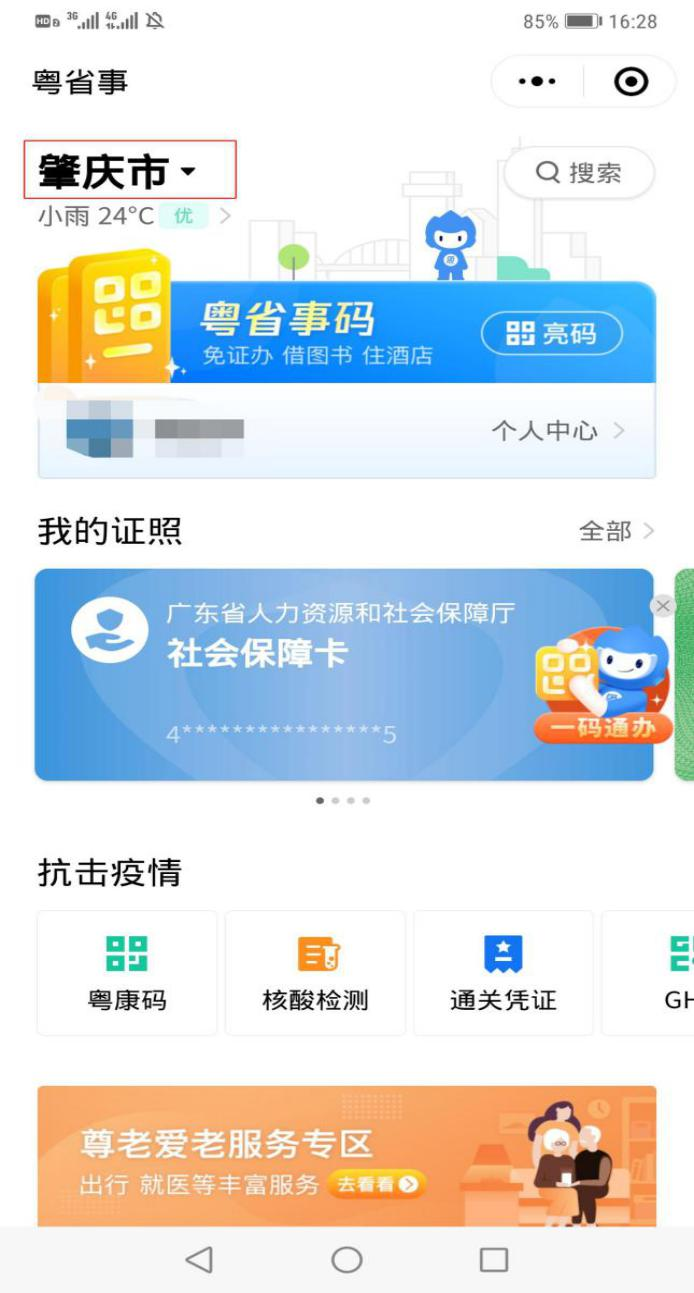Viewport: 694px width, 1293px height.
Task: Open 粤康码
Action: [x=127, y=972]
